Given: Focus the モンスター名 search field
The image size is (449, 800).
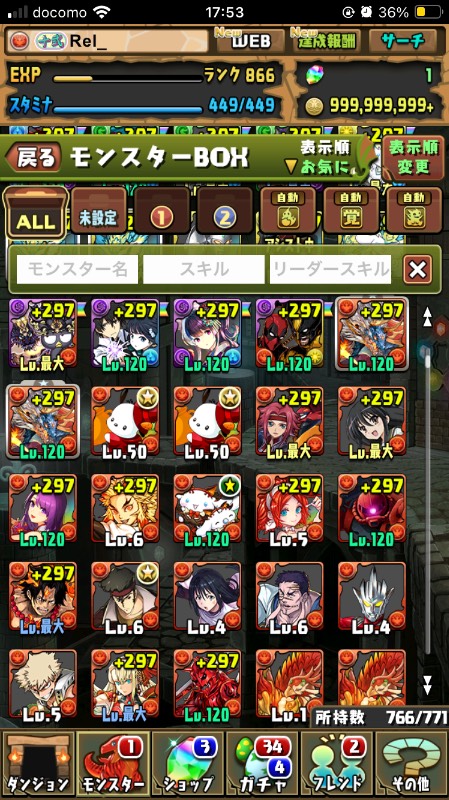Looking at the screenshot, I should point(78,269).
